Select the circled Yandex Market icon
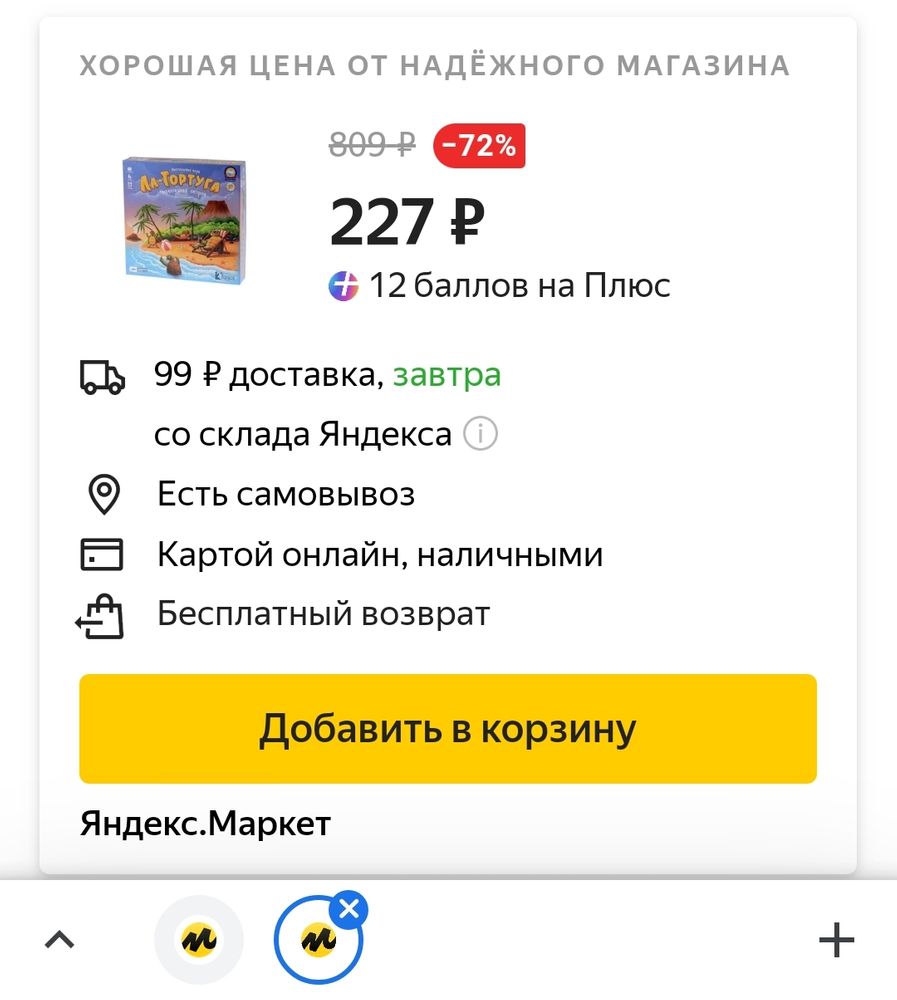This screenshot has width=897, height=1000. coord(317,940)
